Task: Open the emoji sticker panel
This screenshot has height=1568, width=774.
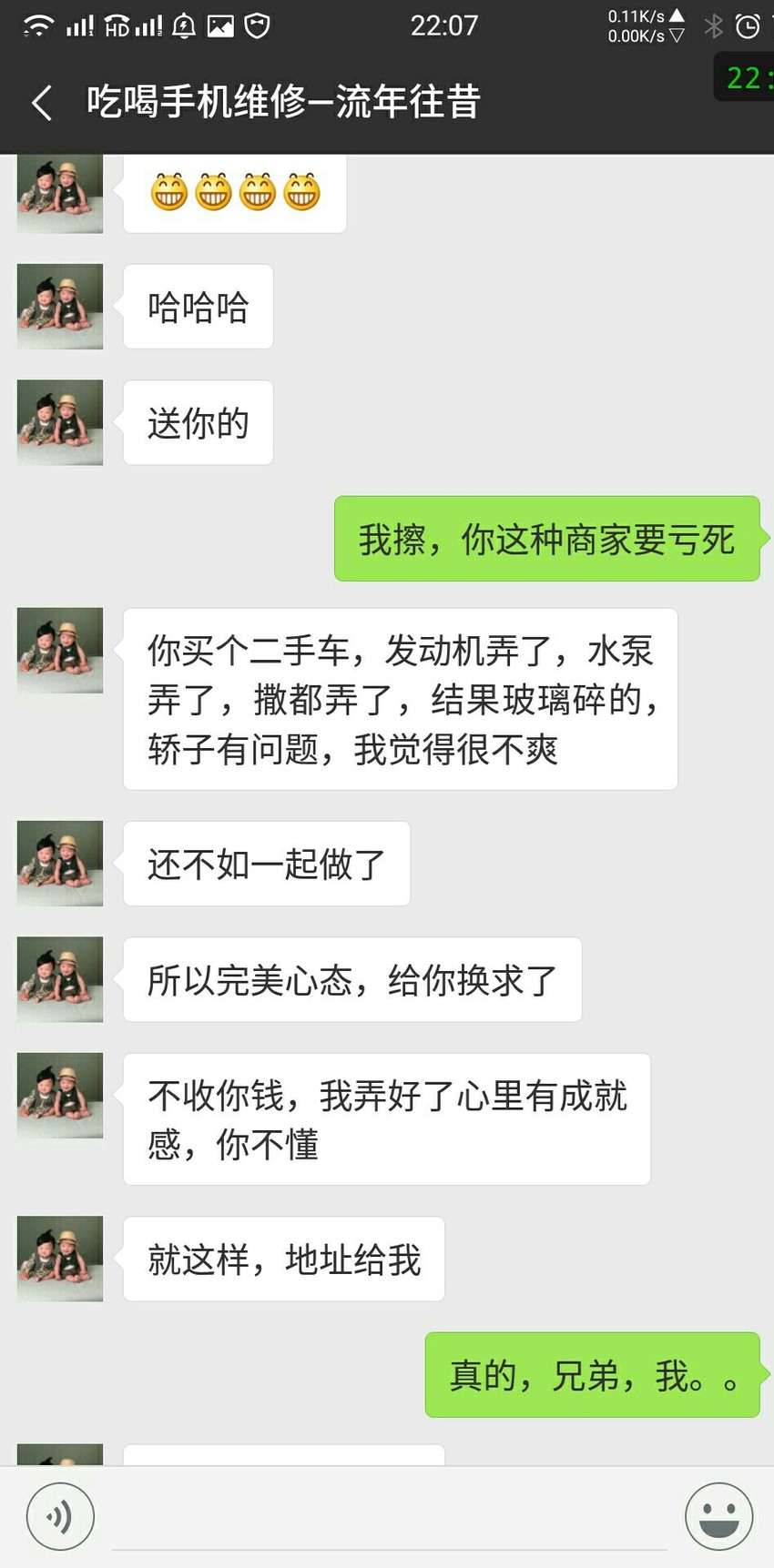Action: click(718, 1516)
